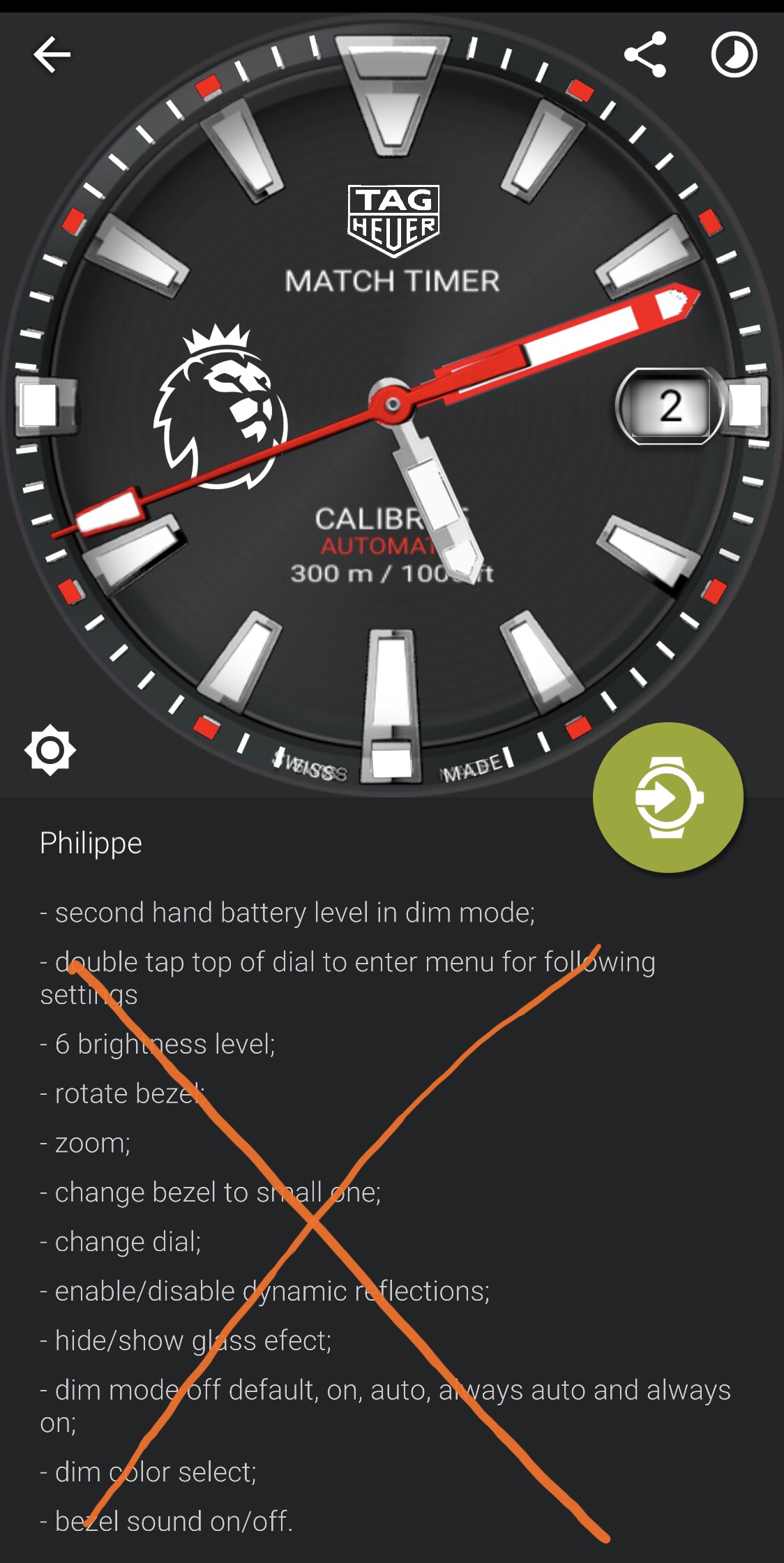Share this watch face

(x=645, y=54)
